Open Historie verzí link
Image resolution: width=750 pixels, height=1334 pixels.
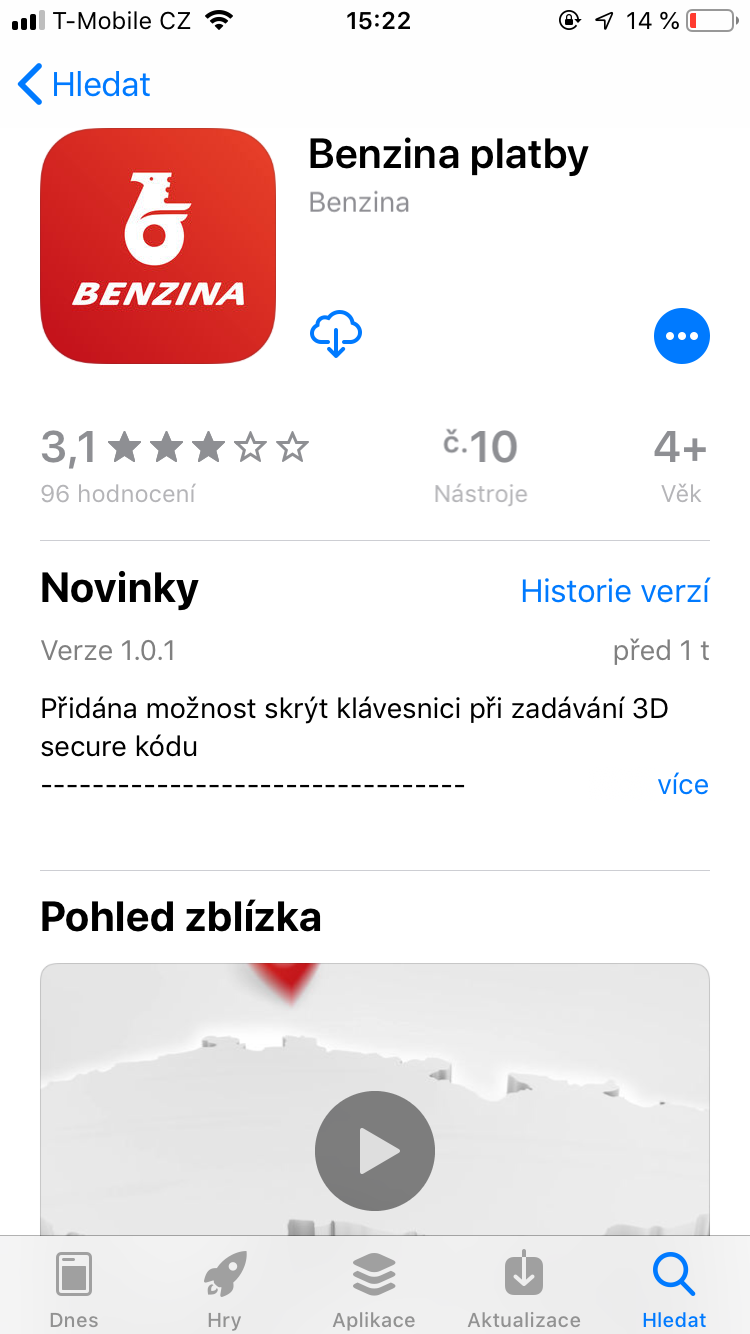point(614,591)
